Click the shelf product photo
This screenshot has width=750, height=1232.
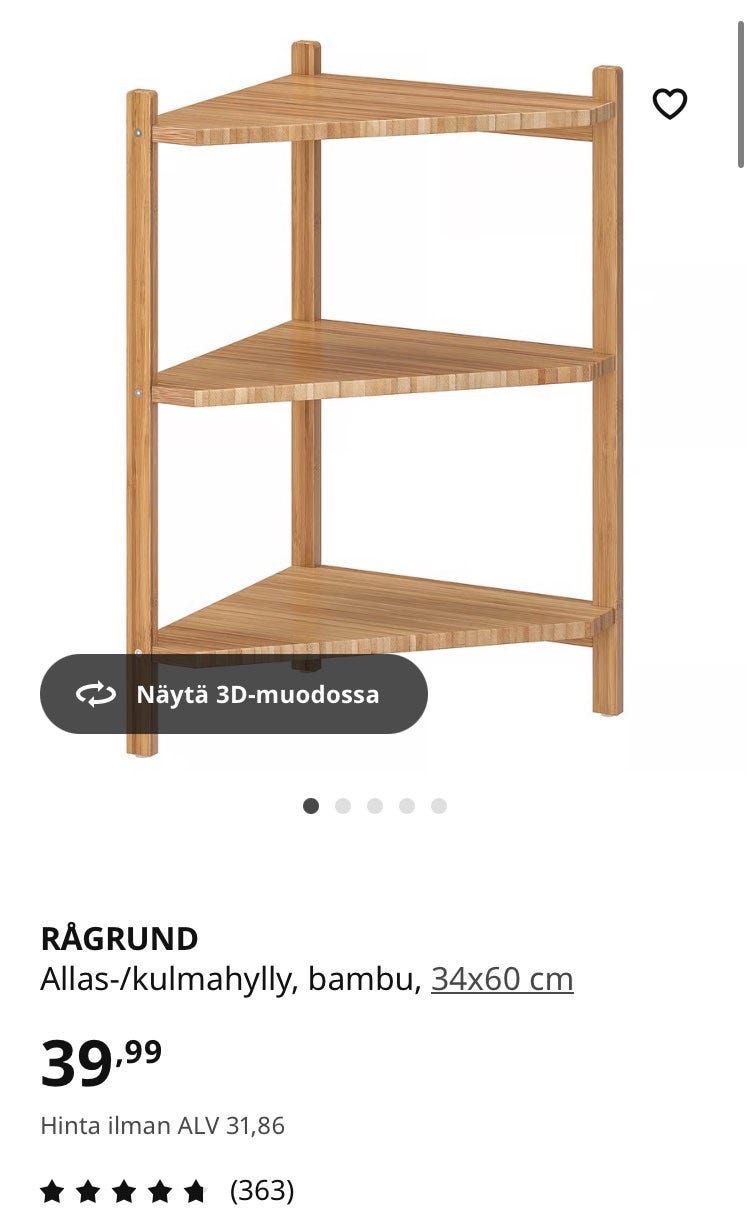pos(375,400)
